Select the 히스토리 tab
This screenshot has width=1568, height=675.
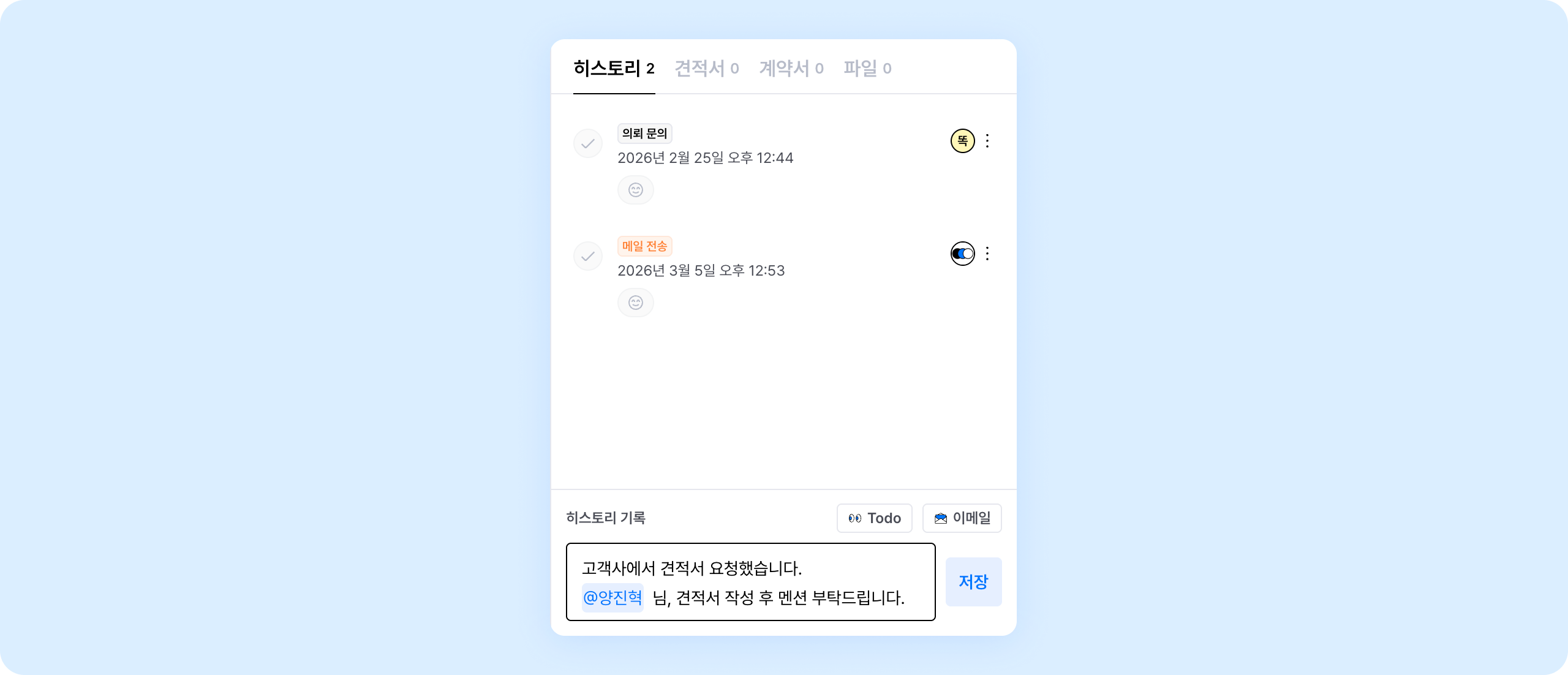coord(614,68)
